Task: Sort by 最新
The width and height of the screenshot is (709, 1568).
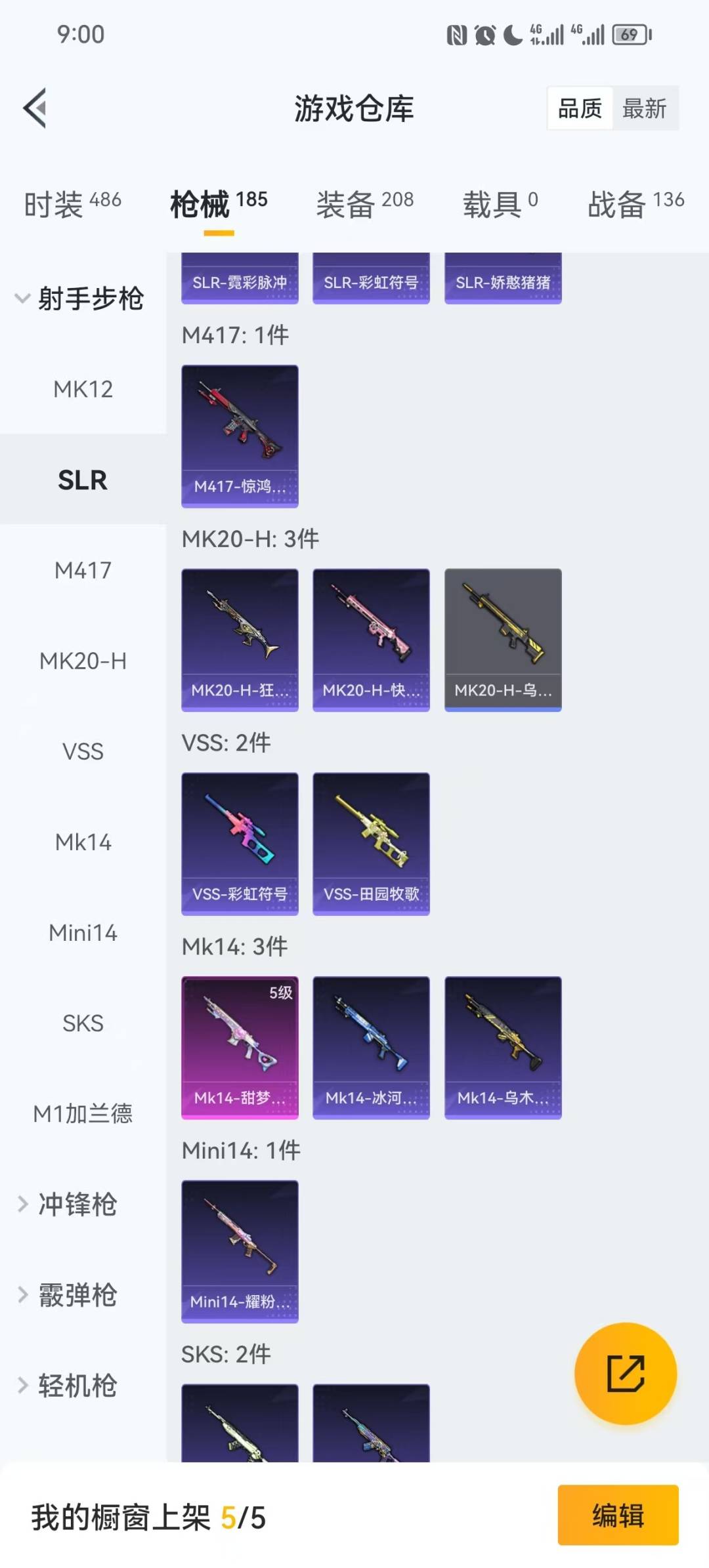Action: tap(645, 108)
